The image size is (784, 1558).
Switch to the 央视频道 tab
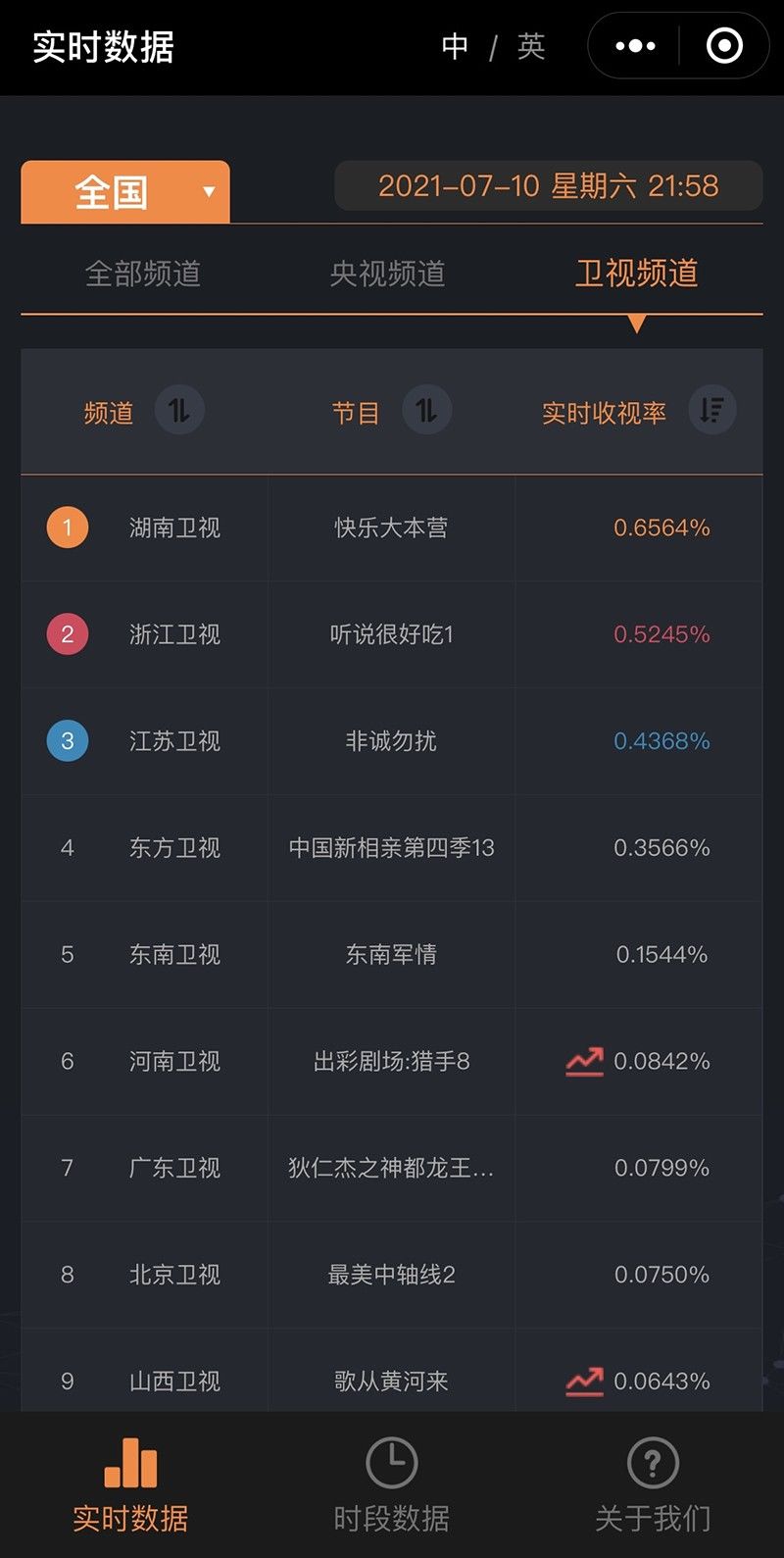(x=391, y=275)
